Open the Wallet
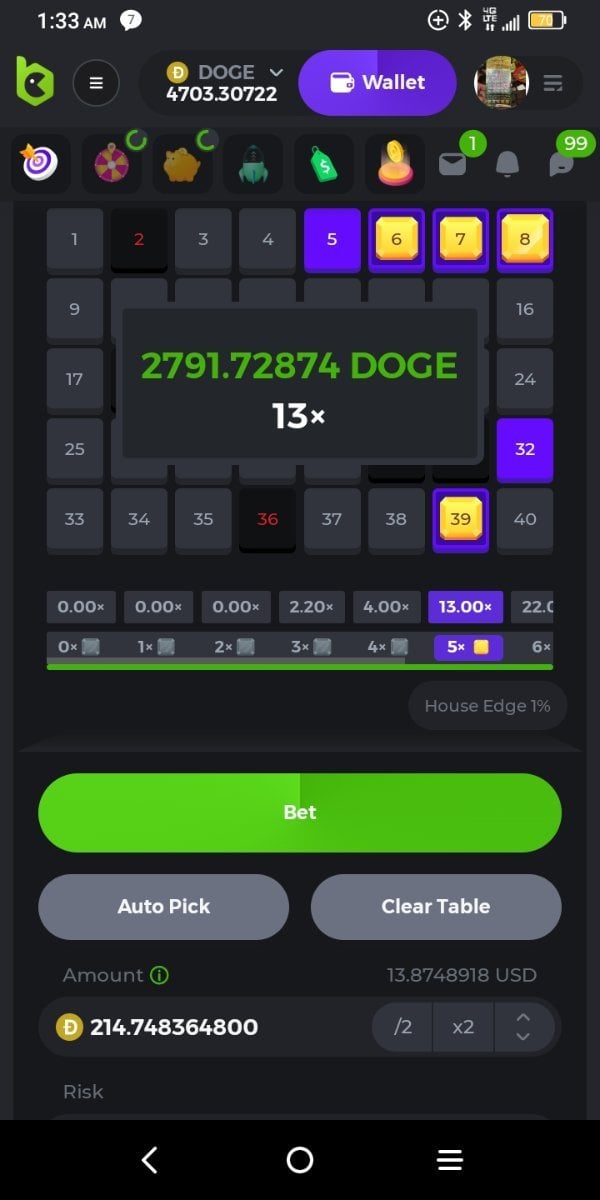 [x=377, y=83]
